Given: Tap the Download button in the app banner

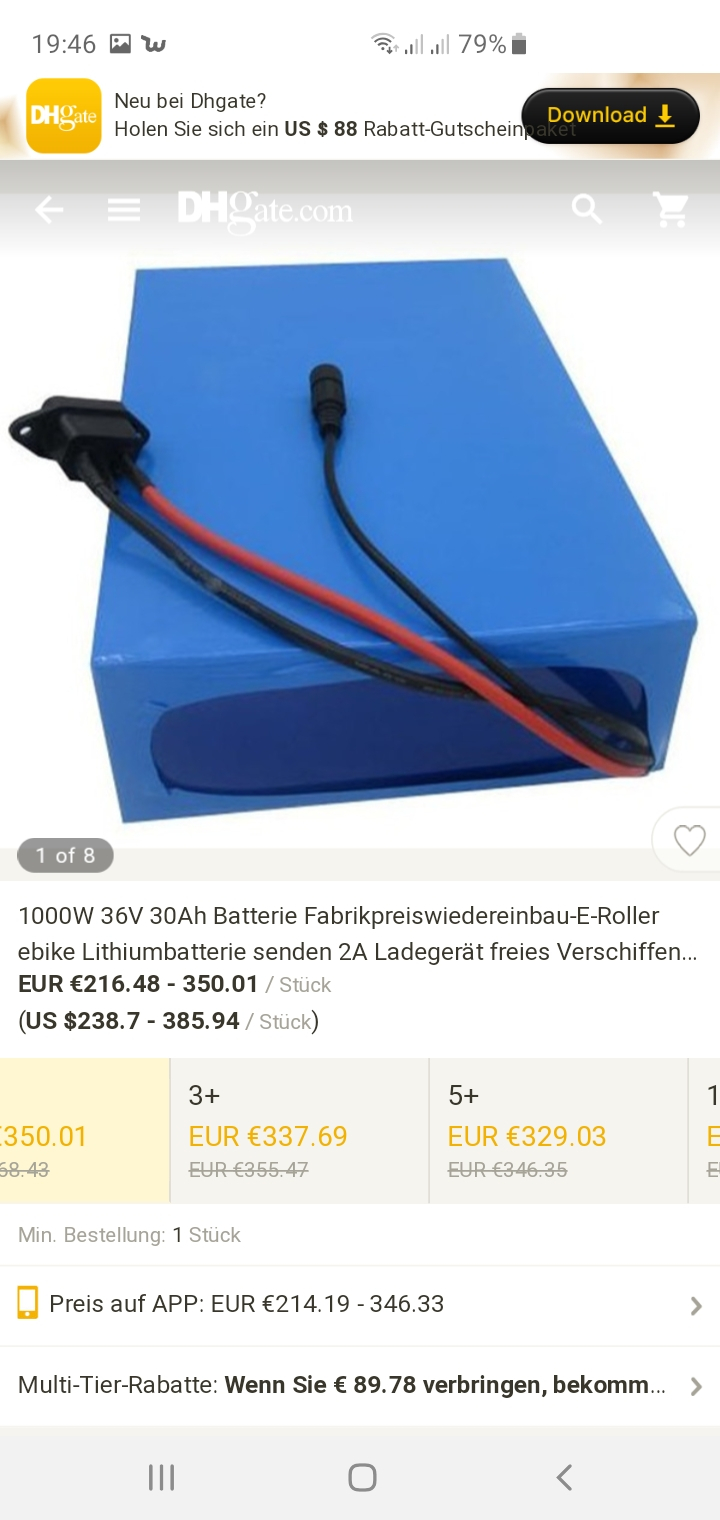Looking at the screenshot, I should (610, 116).
